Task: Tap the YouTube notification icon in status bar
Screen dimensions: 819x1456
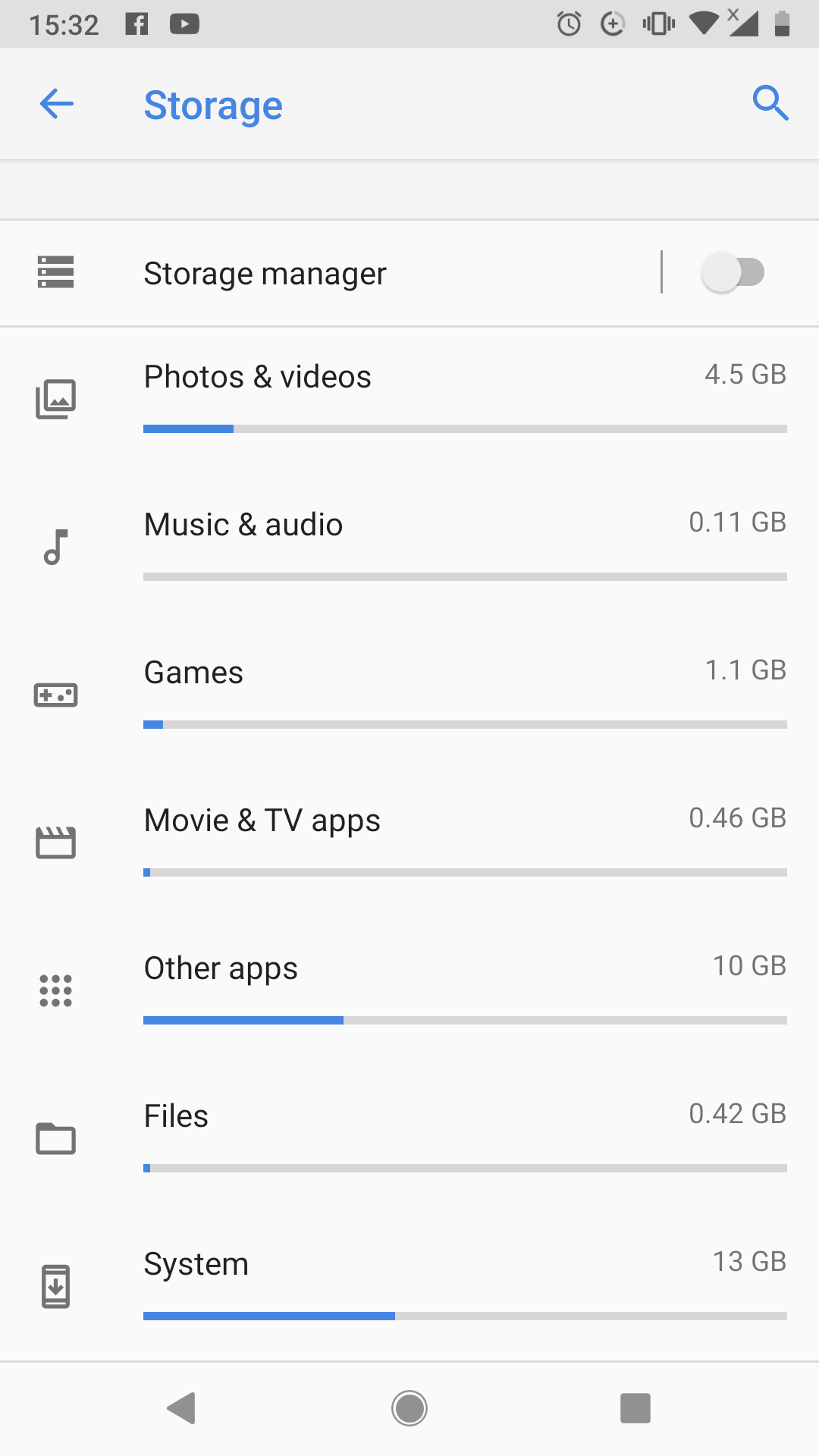Action: point(184,23)
